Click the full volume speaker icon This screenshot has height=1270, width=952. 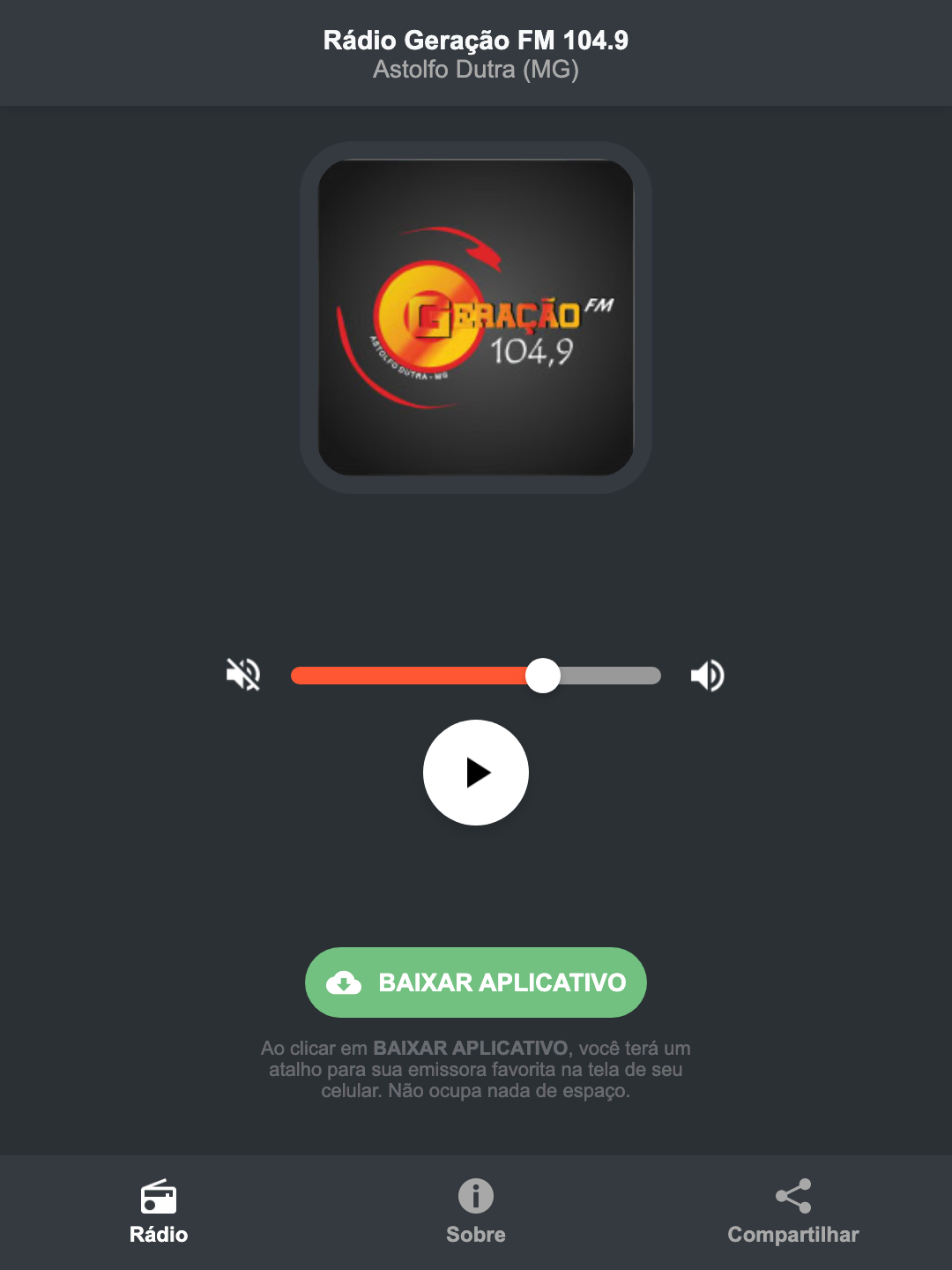707,675
